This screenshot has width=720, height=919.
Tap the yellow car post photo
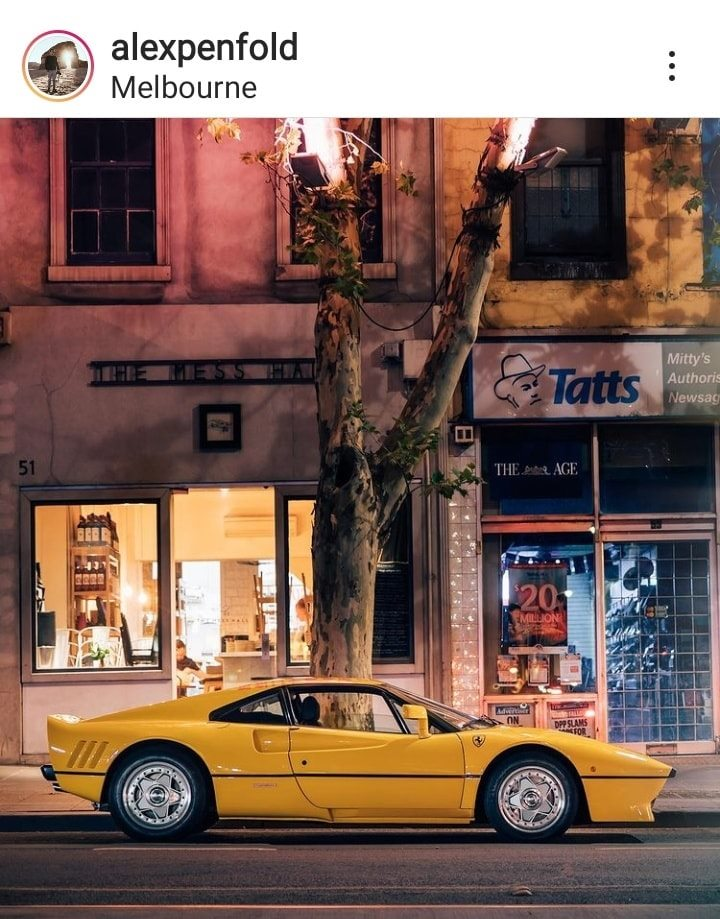[x=360, y=518]
